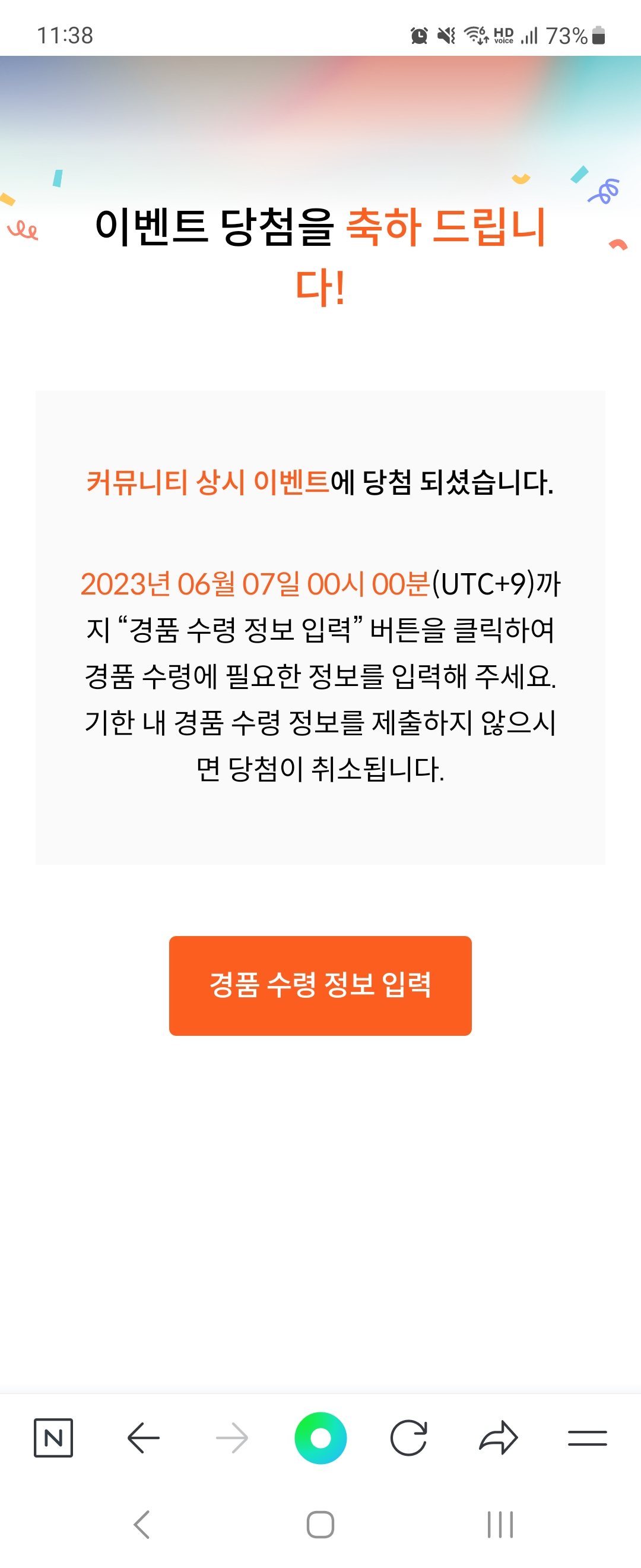Share this page

coord(498,1438)
